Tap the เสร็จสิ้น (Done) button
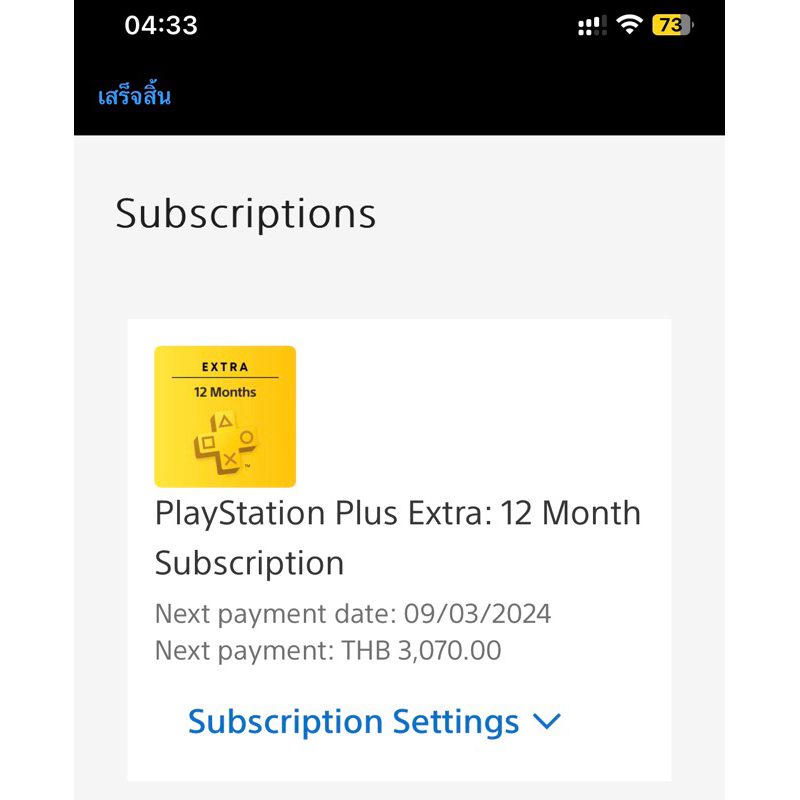This screenshot has width=800, height=800. pos(135,97)
